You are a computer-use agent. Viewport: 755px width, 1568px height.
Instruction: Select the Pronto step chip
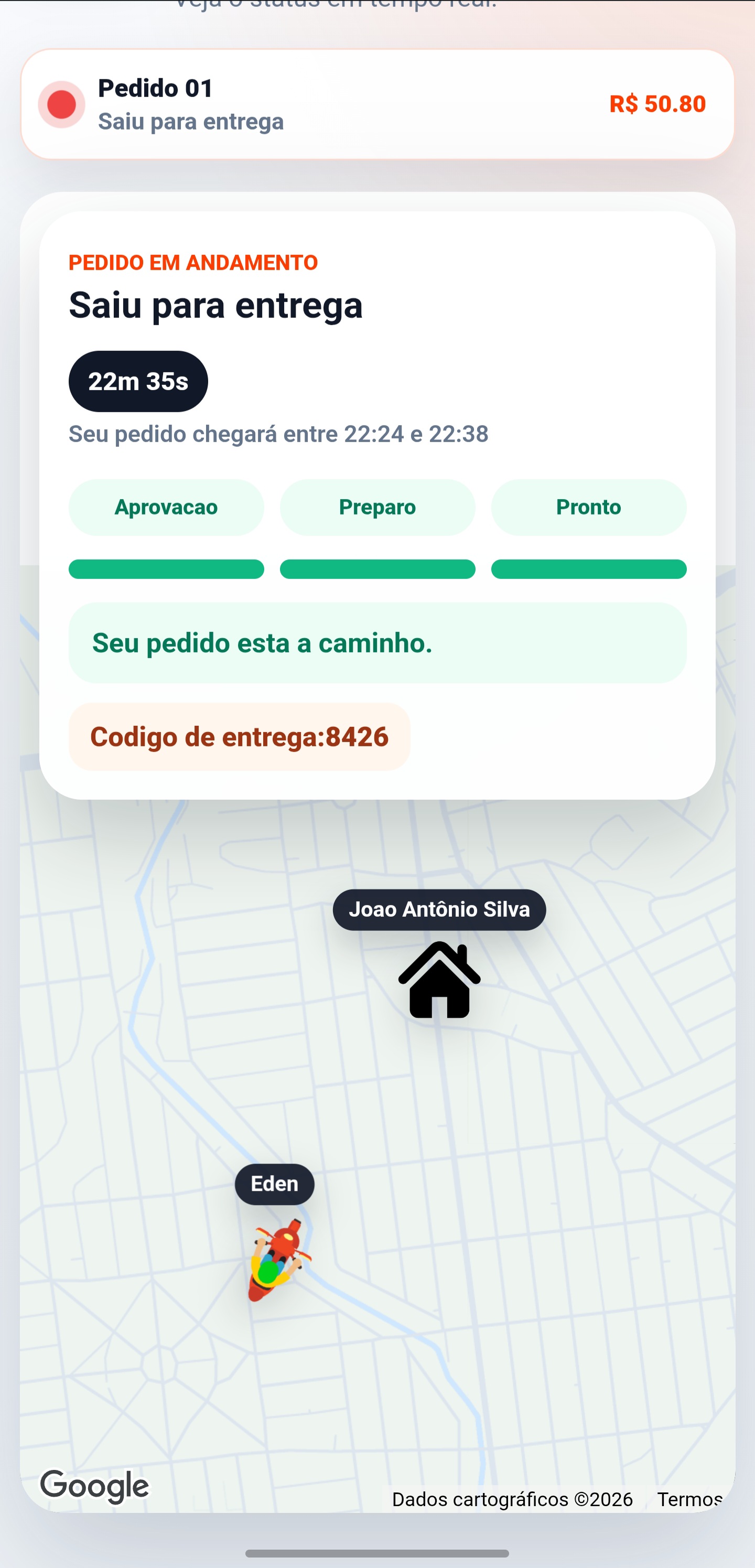pyautogui.click(x=588, y=507)
